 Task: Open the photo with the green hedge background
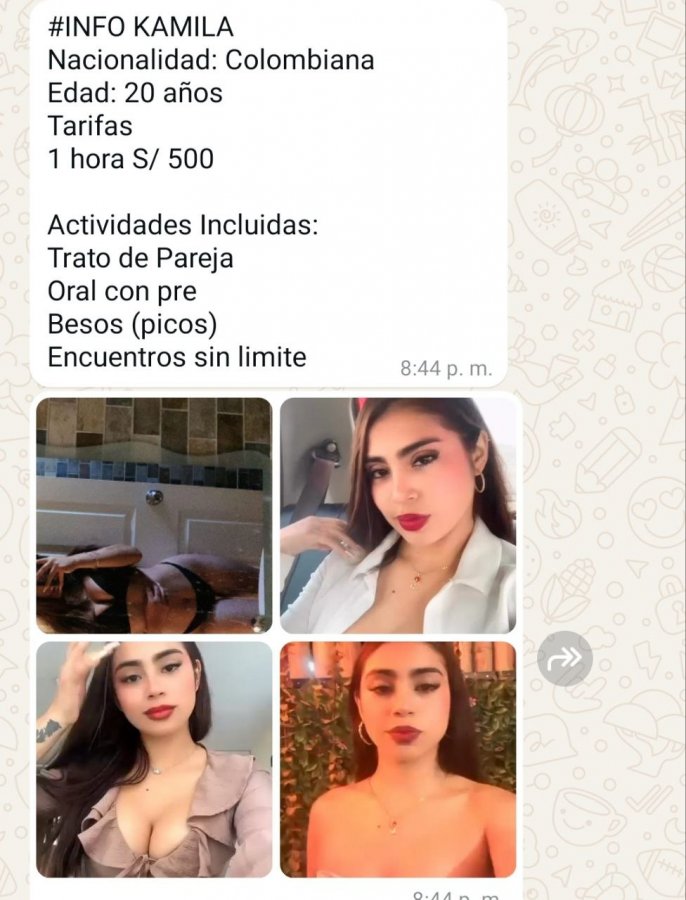point(398,759)
